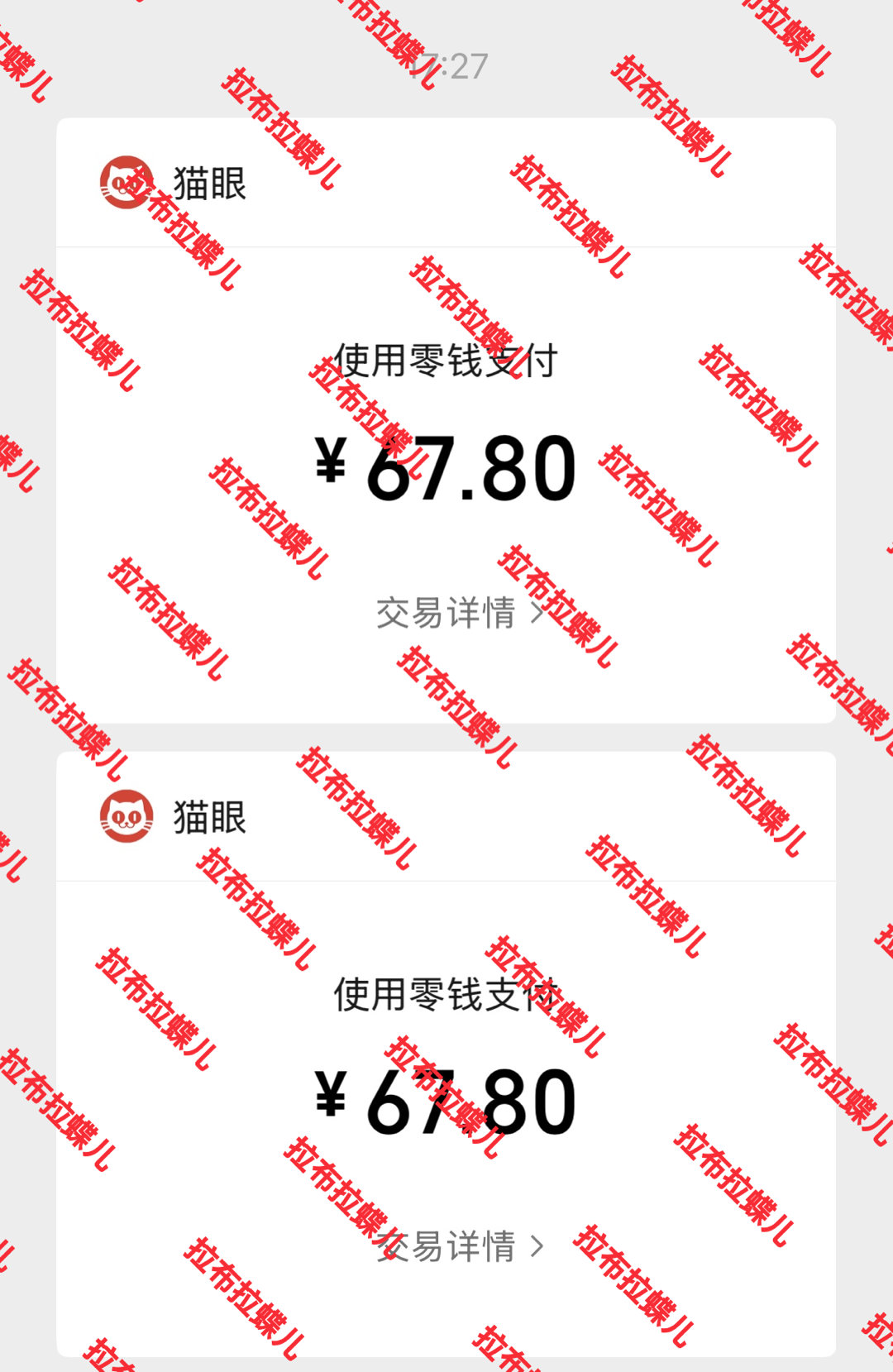Screen dimensions: 893x1372
Task: Click the red cat face avatar in the upper receipt
Action: (x=126, y=182)
